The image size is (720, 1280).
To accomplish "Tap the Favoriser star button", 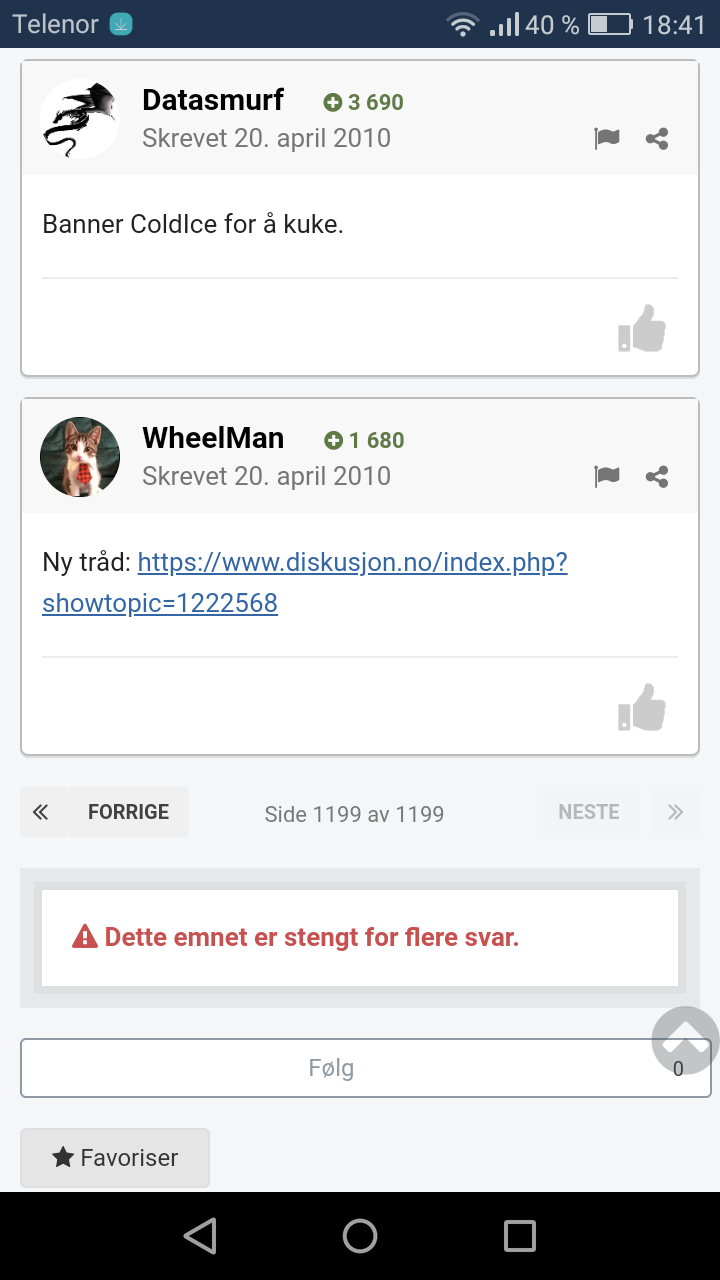I will (115, 1158).
